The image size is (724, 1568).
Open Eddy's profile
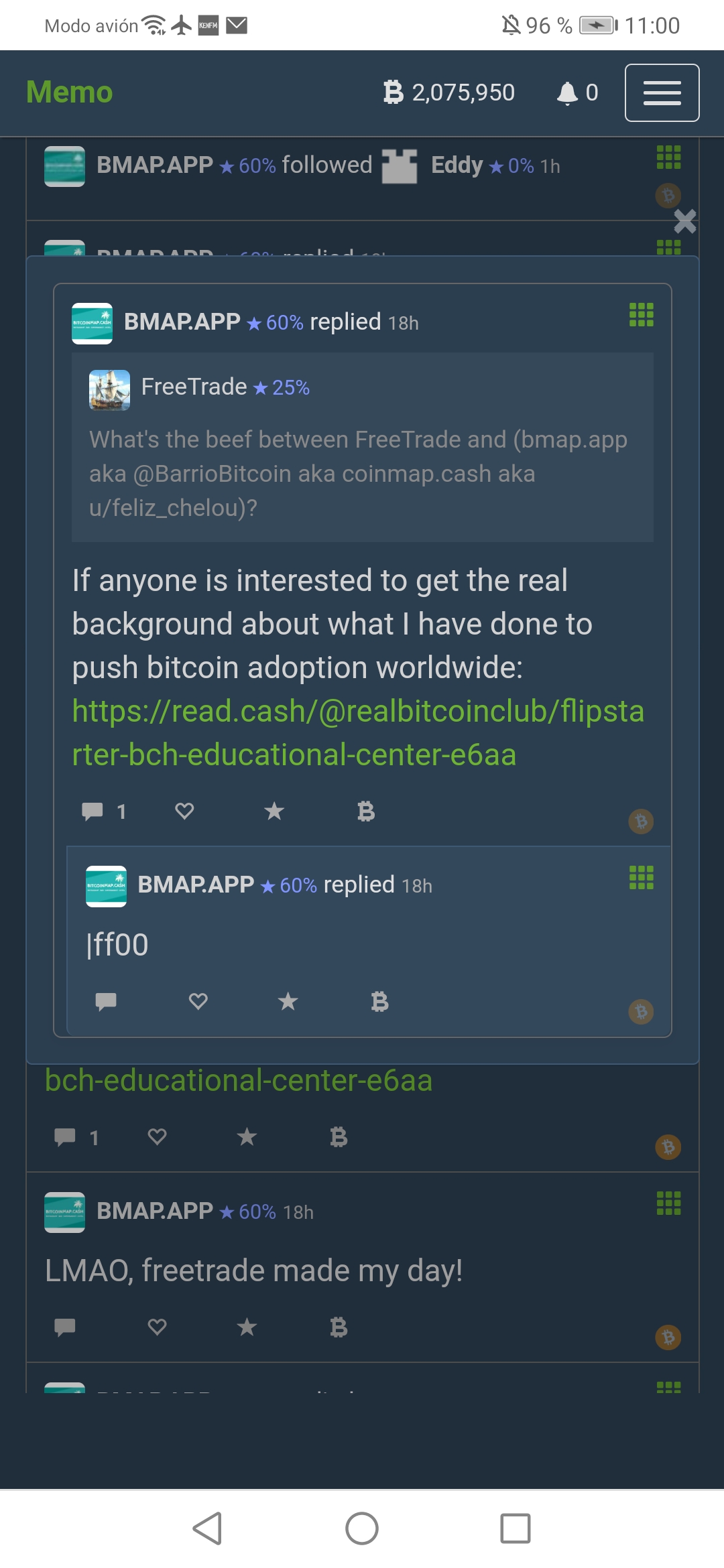(x=456, y=166)
